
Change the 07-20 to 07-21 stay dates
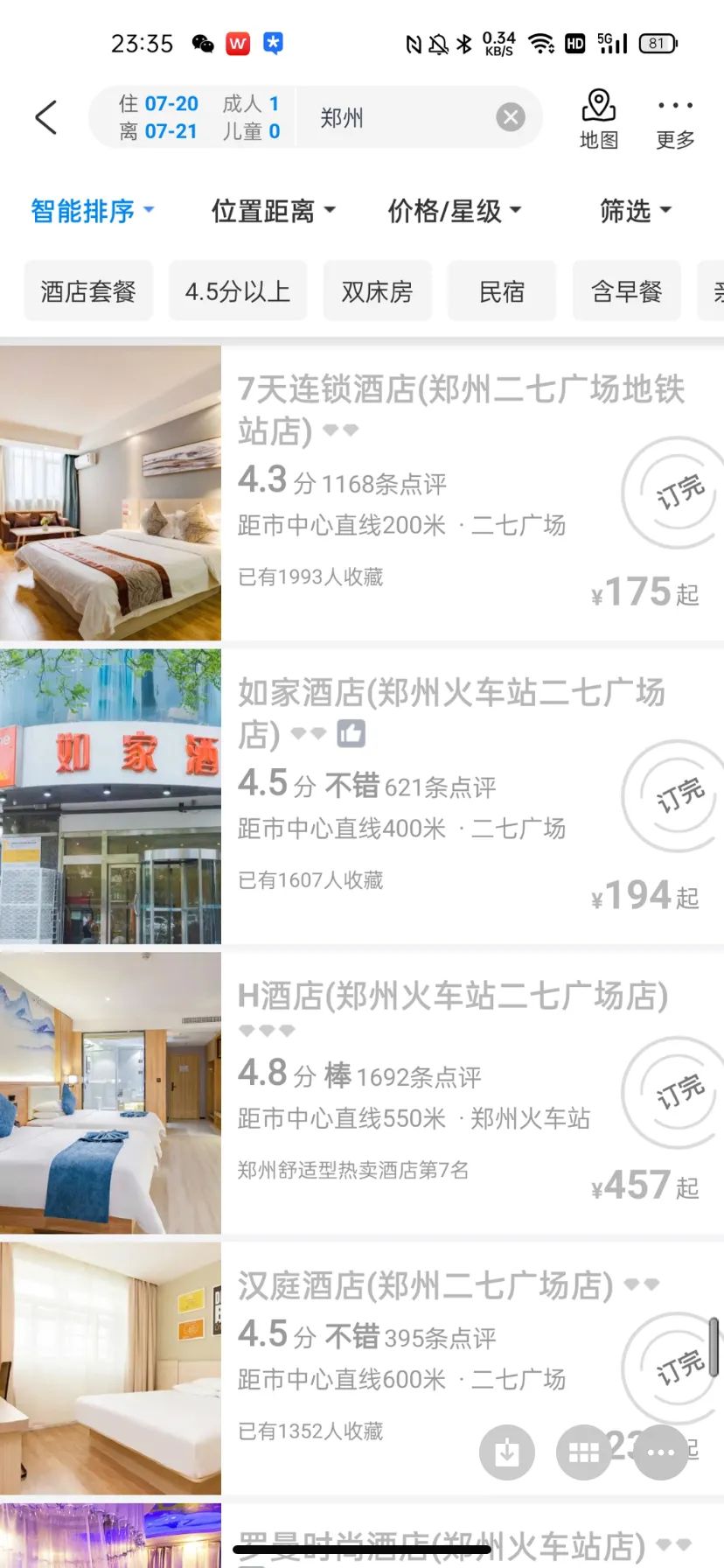coord(158,117)
